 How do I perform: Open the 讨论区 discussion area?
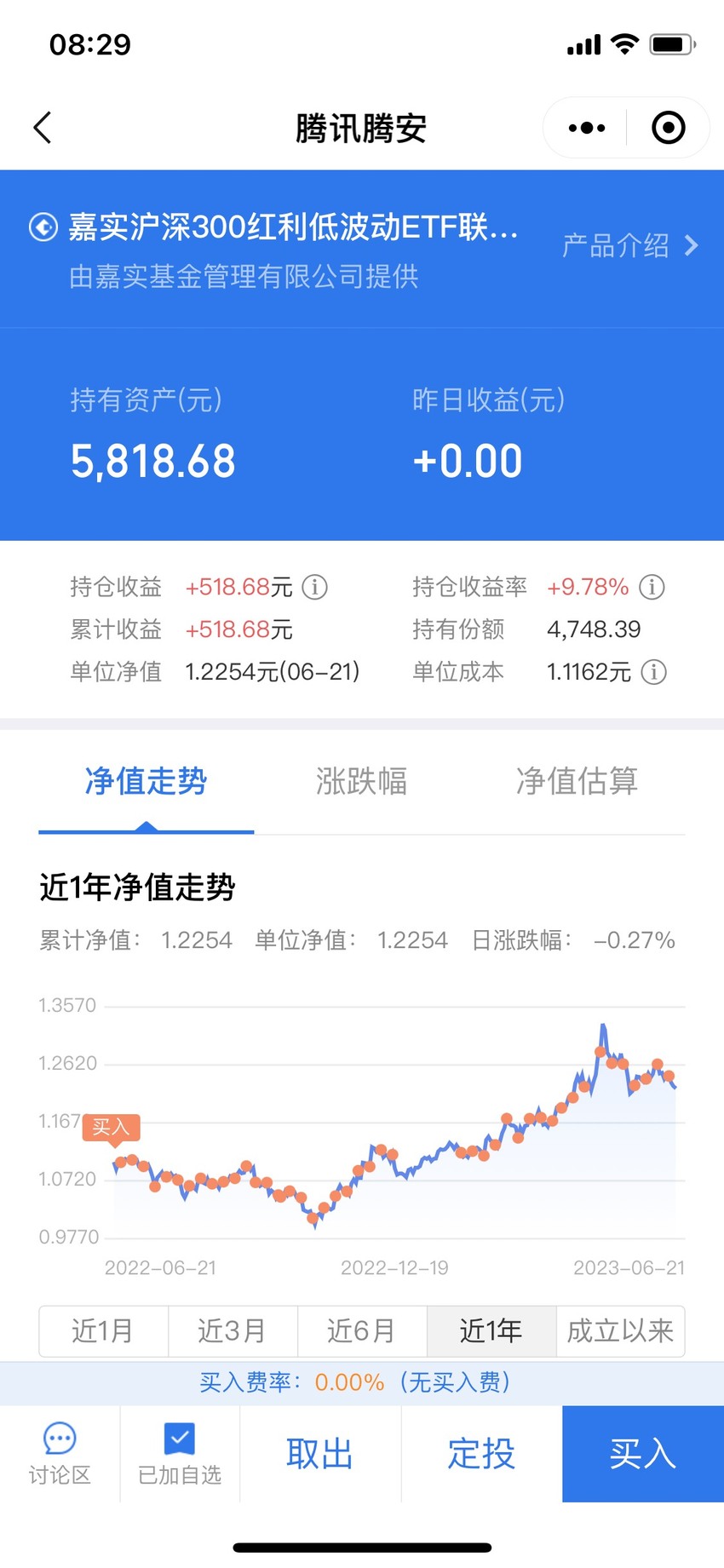point(60,1454)
